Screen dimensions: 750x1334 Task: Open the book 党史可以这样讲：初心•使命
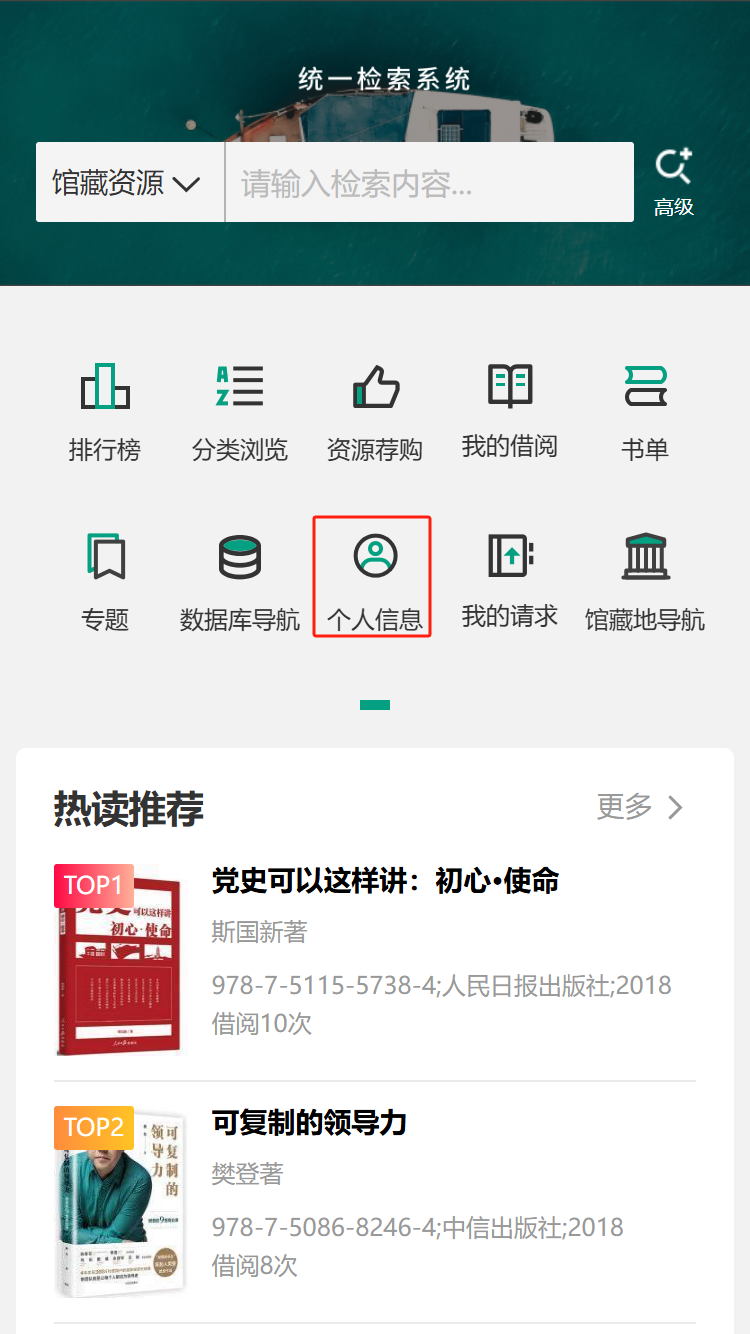click(385, 881)
